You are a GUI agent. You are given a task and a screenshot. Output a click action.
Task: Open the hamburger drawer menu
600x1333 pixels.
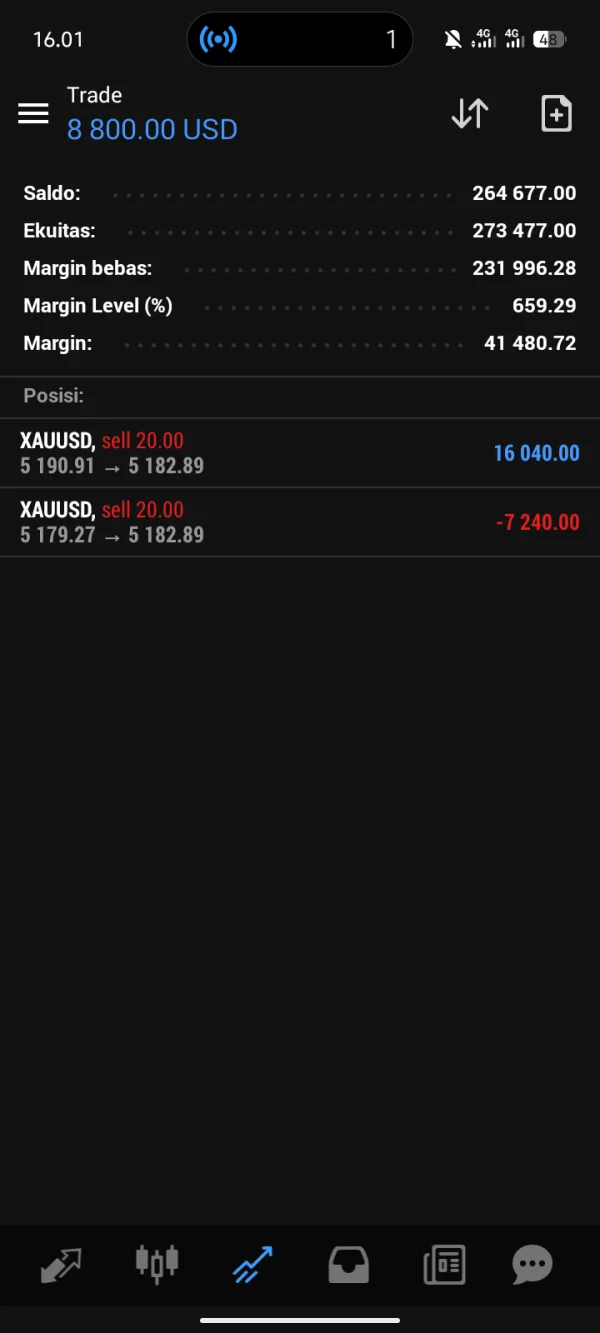tap(33, 114)
